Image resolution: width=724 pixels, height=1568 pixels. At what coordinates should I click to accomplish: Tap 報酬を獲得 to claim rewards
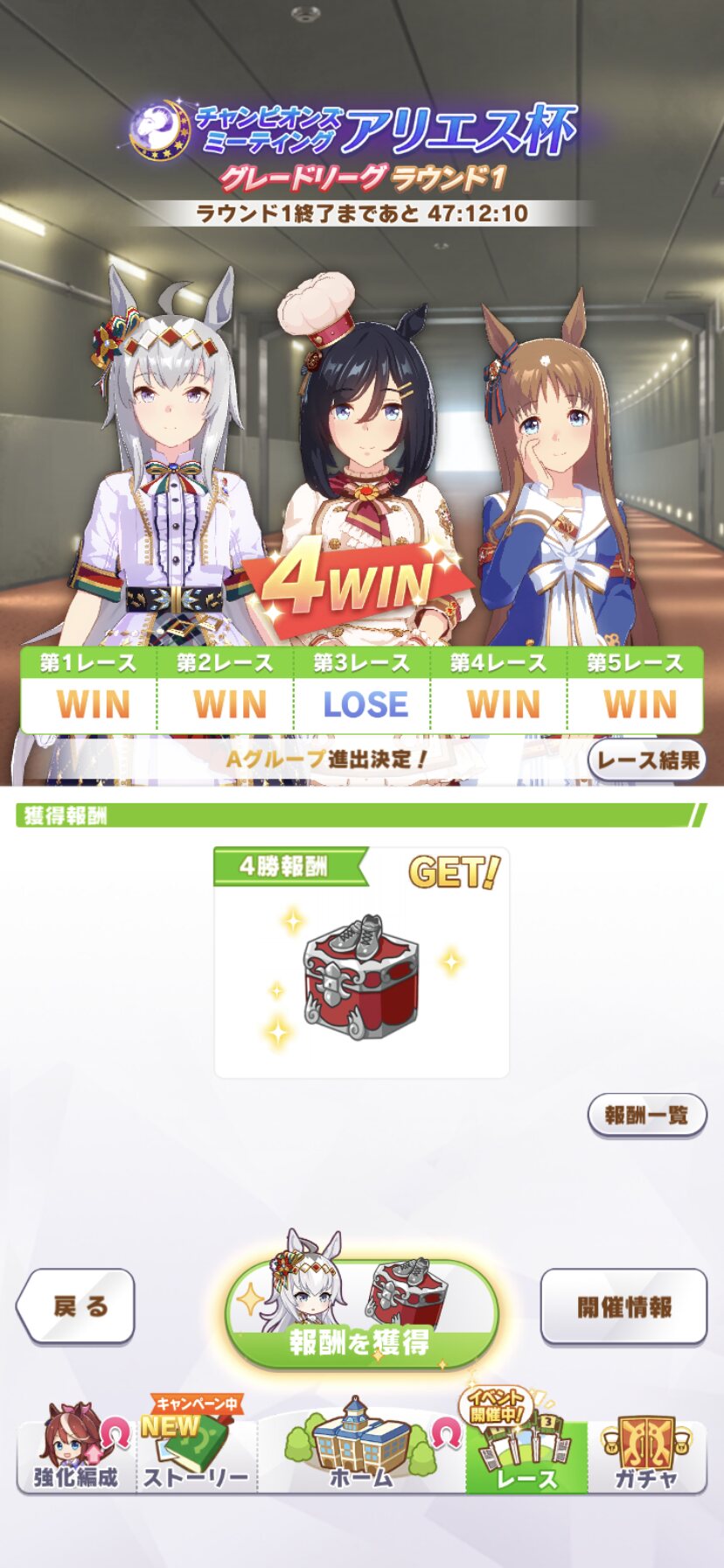(x=361, y=1314)
